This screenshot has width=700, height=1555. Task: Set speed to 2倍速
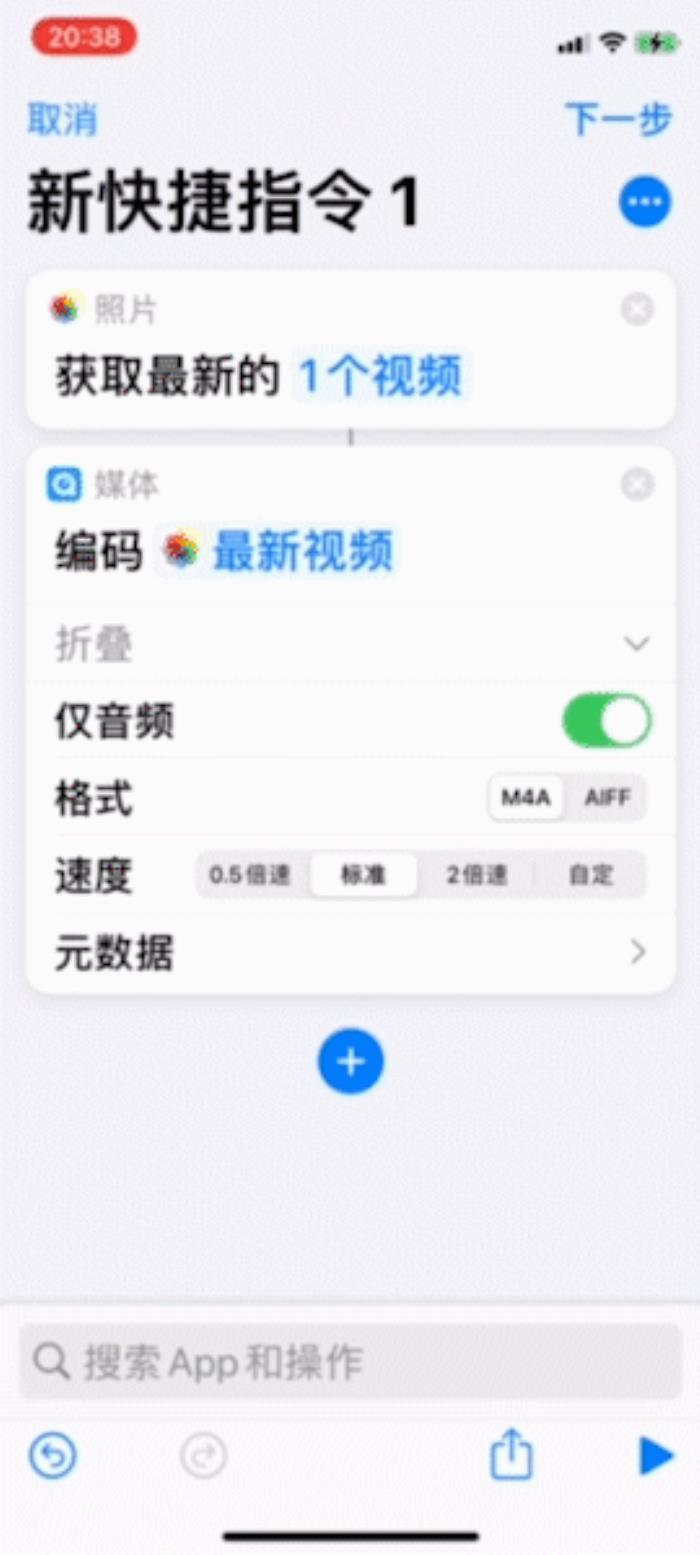[x=476, y=875]
